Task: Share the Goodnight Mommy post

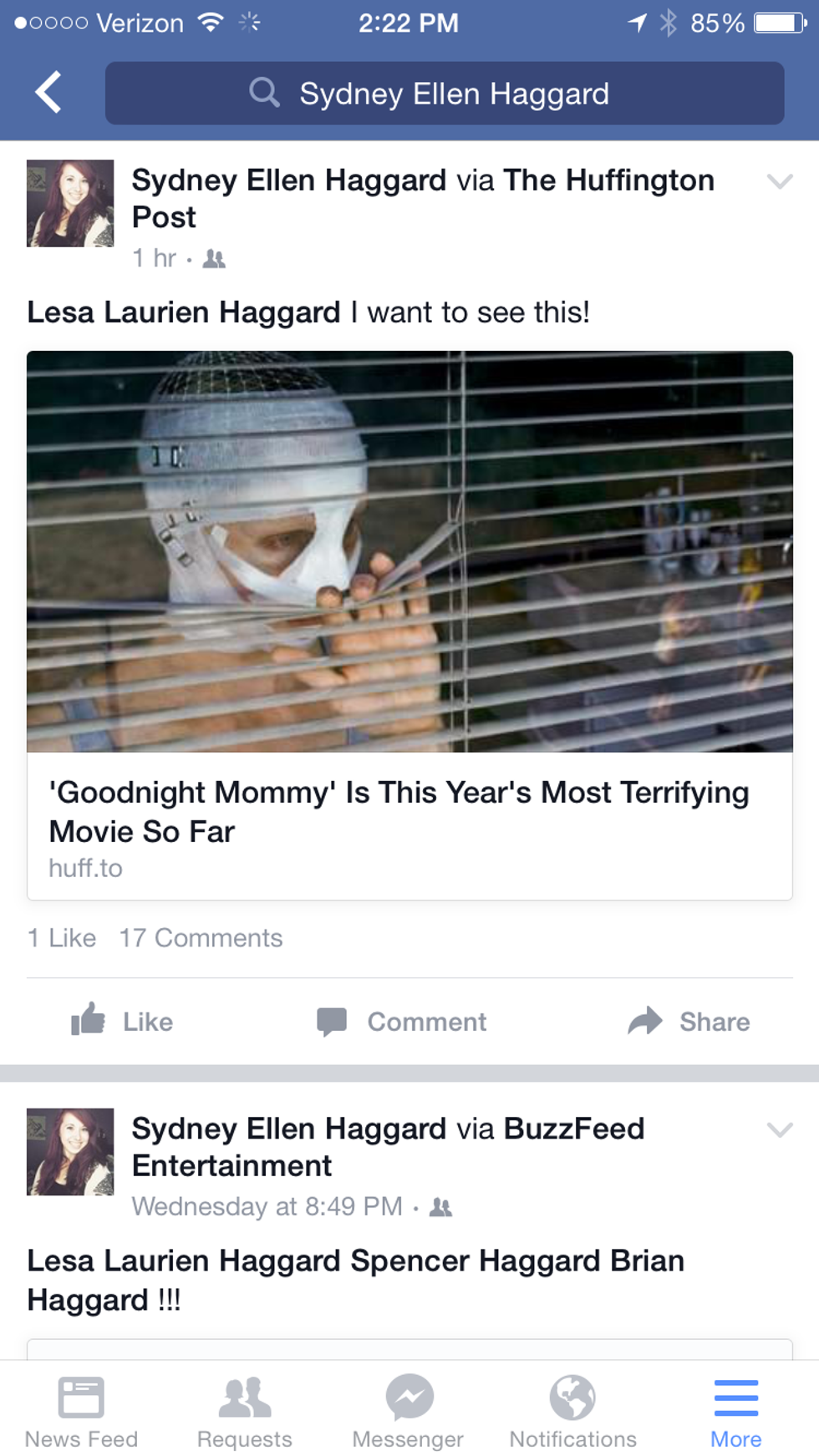Action: [x=689, y=1021]
